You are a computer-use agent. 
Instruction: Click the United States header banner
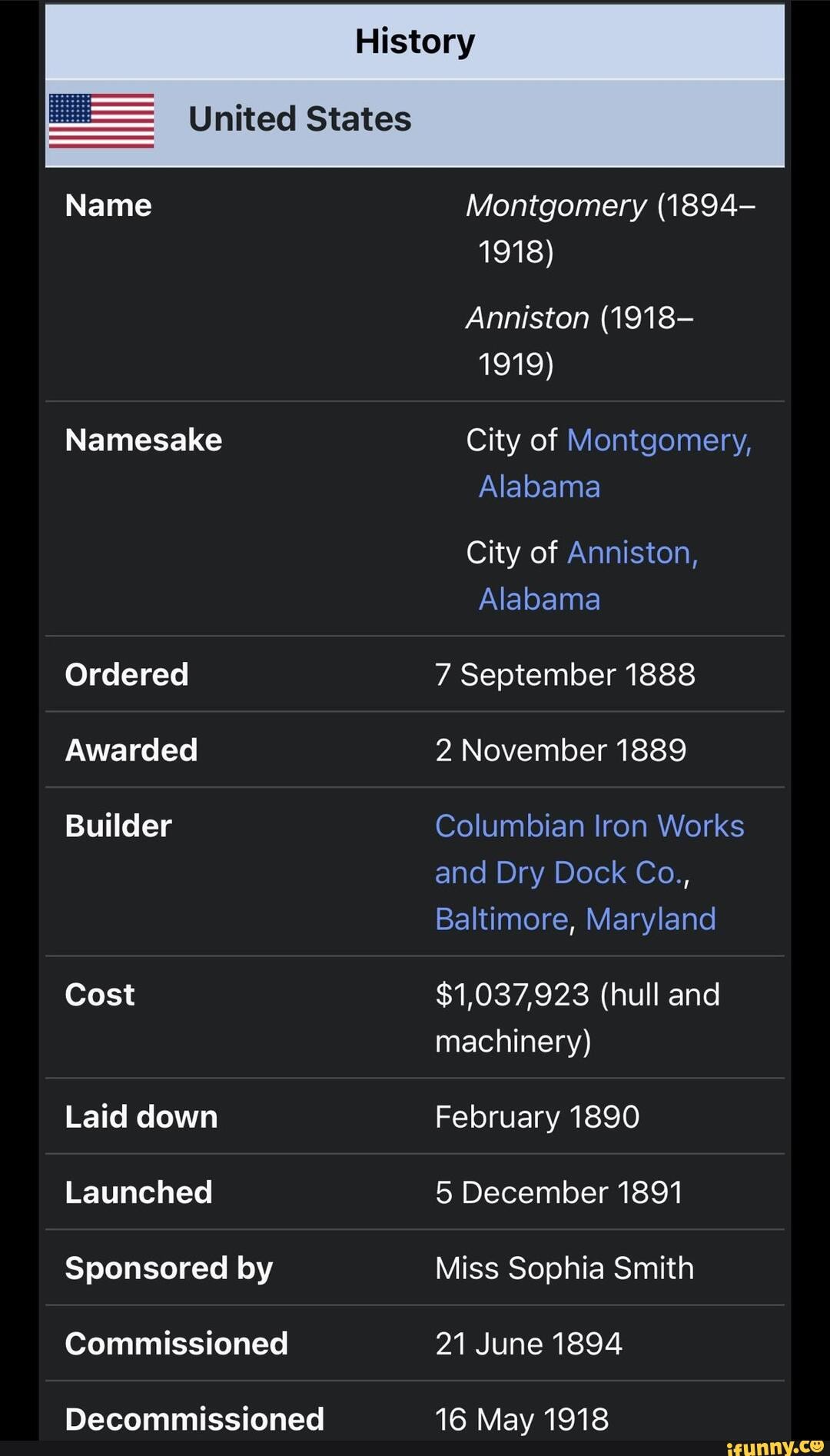coord(415,120)
